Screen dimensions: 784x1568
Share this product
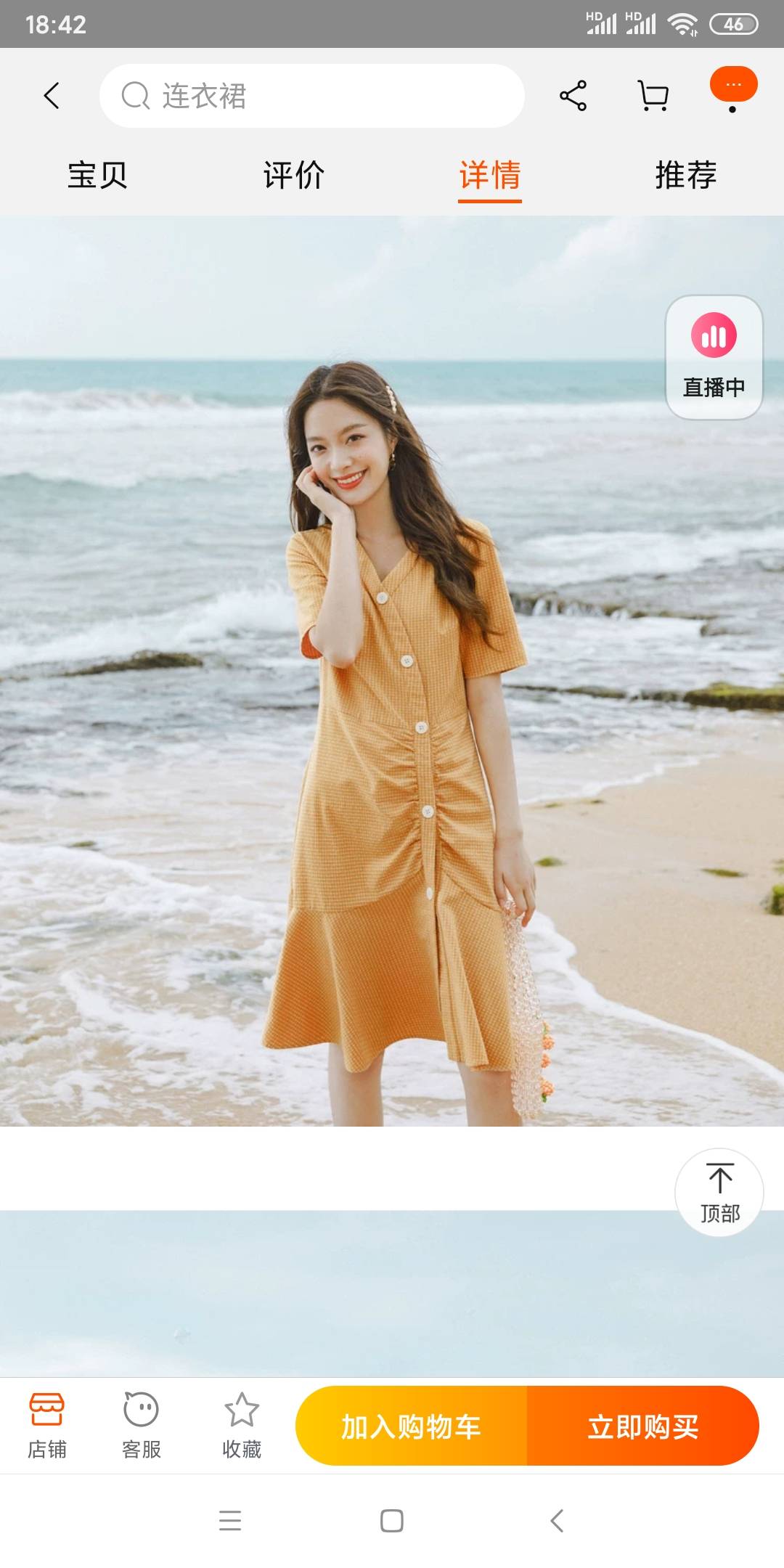tap(573, 96)
